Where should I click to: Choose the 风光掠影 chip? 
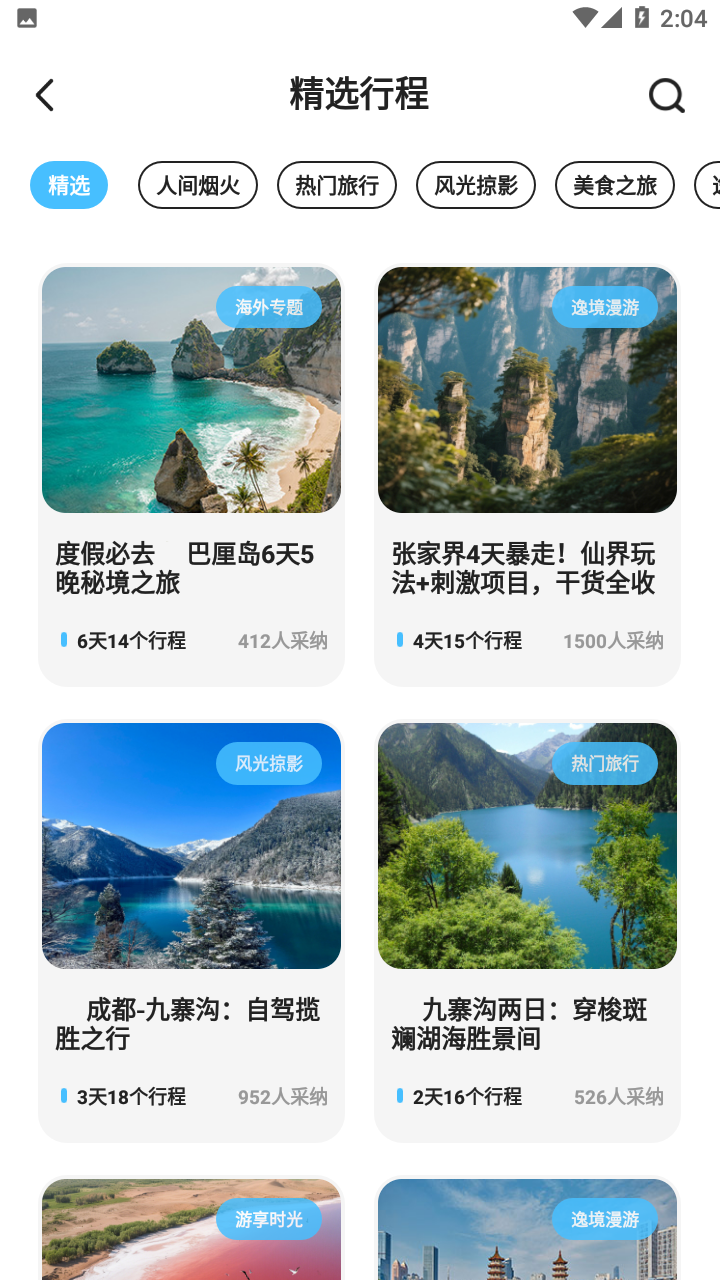476,185
